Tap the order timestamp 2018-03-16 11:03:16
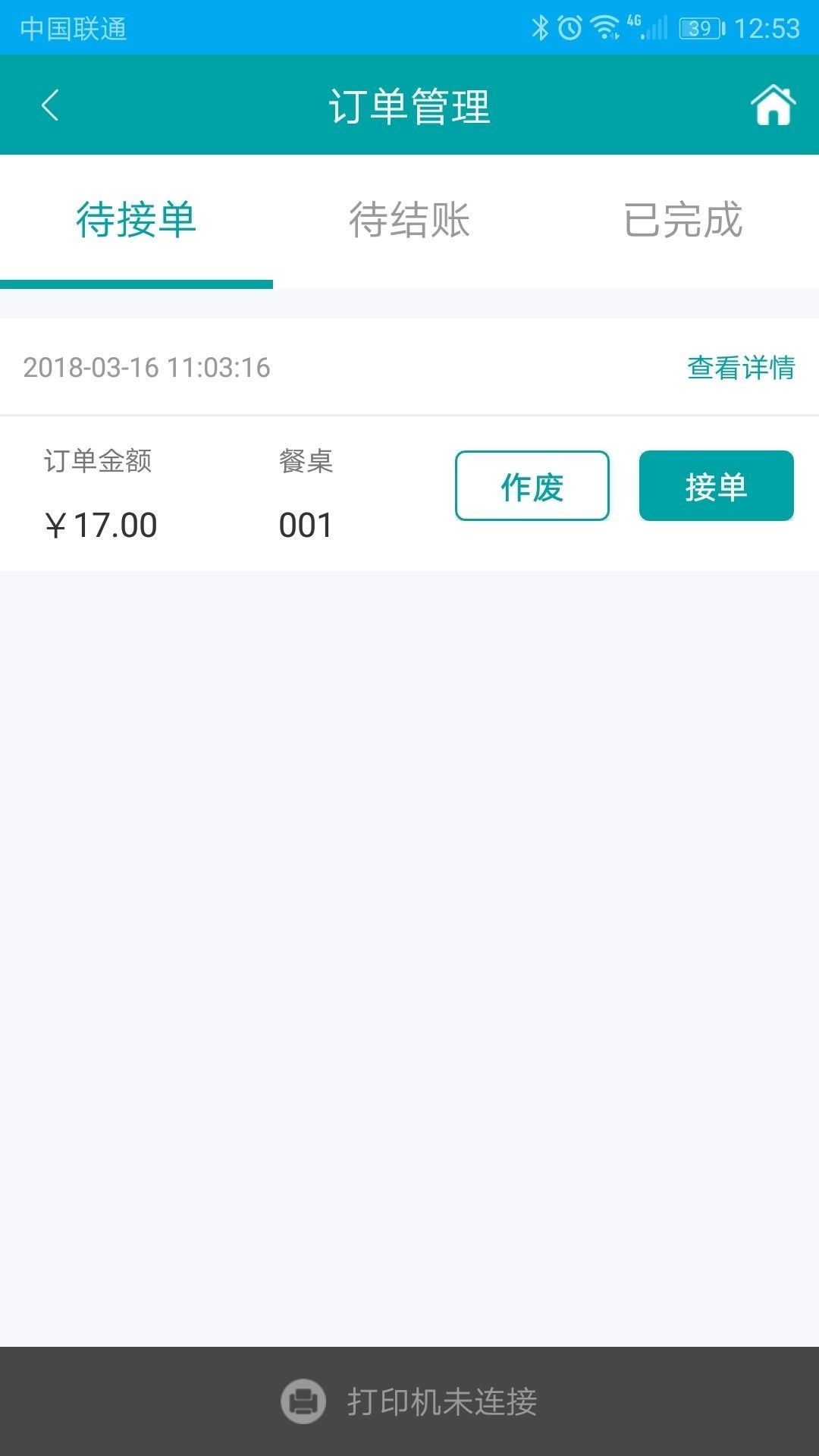The height and width of the screenshot is (1456, 819). [x=146, y=369]
